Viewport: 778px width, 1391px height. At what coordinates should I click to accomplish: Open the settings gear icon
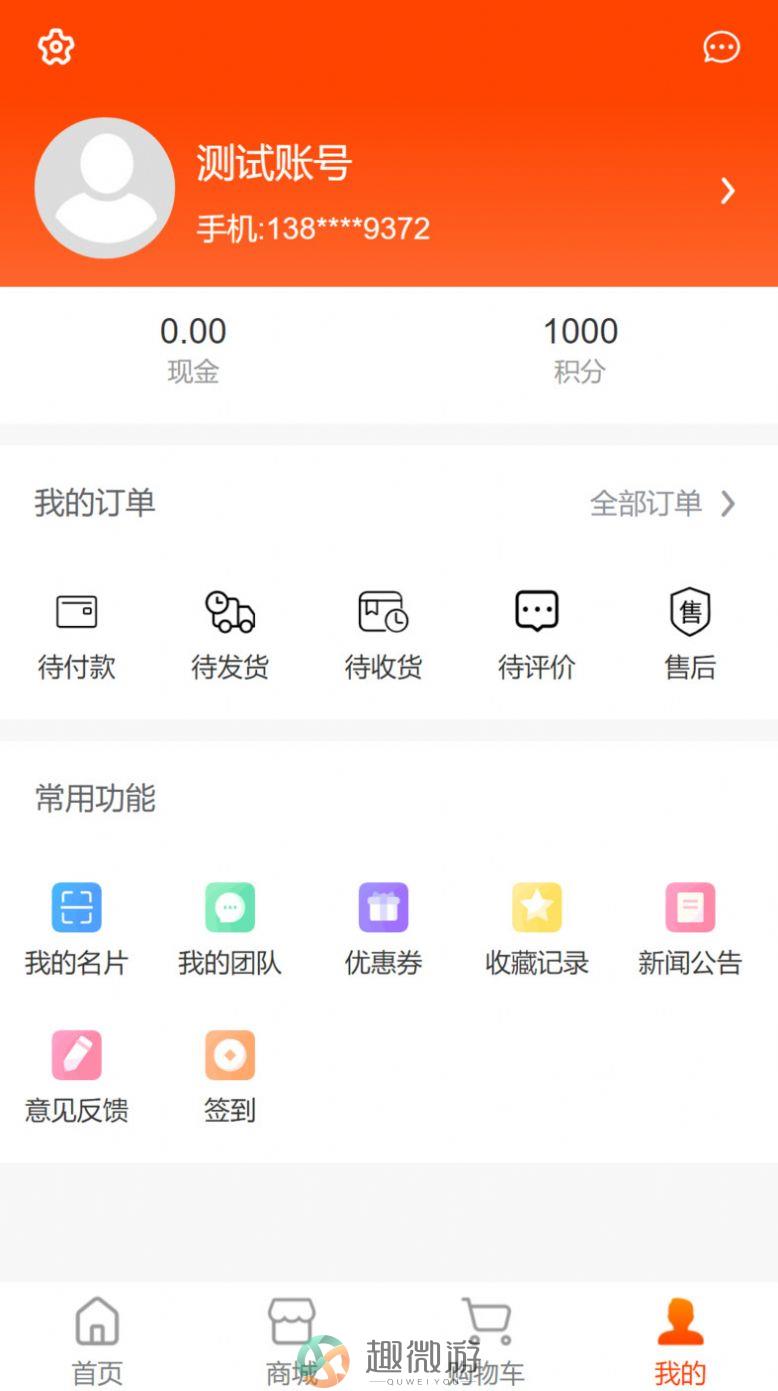point(56,47)
